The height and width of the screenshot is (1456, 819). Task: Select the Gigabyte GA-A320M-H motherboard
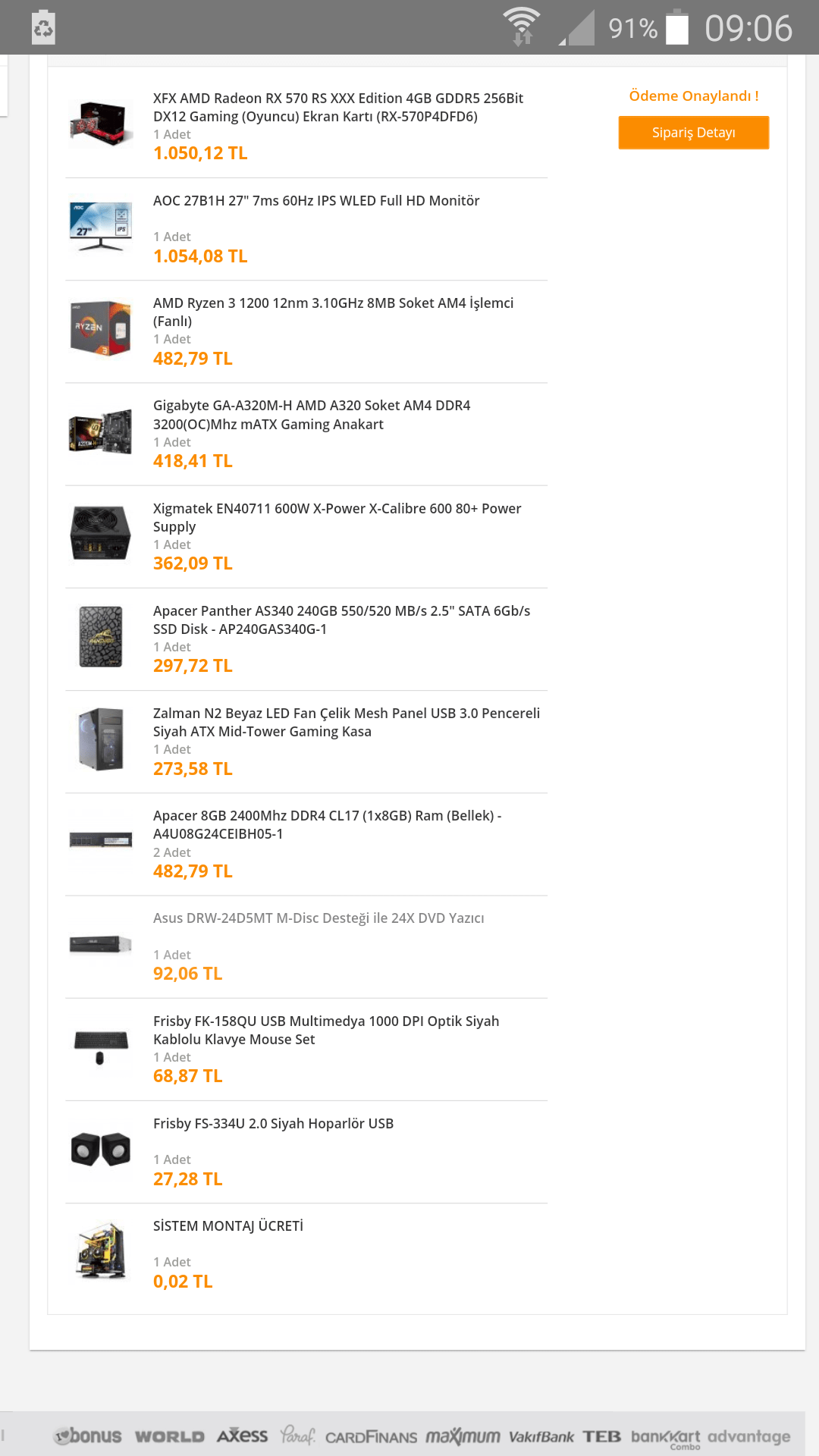[312, 415]
